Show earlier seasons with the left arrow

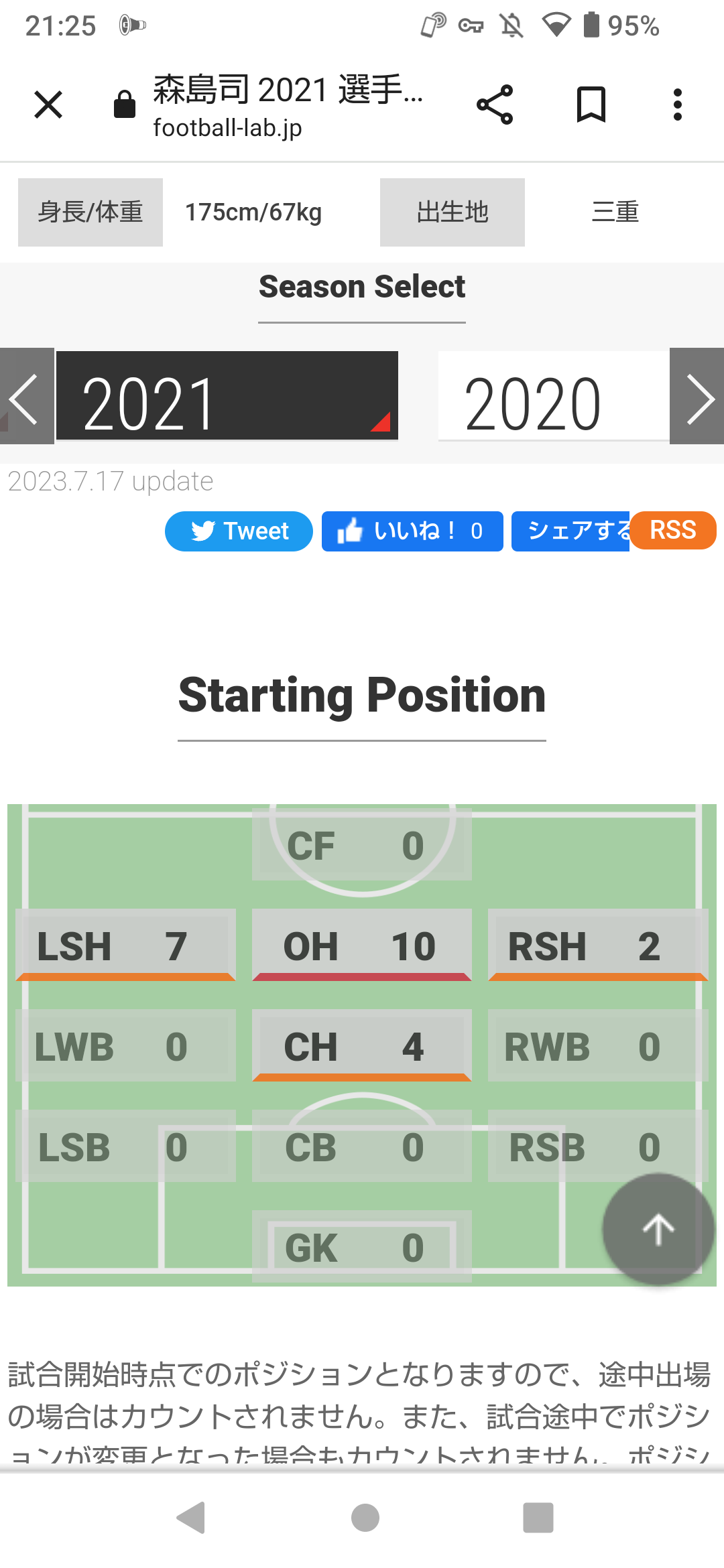tap(27, 396)
